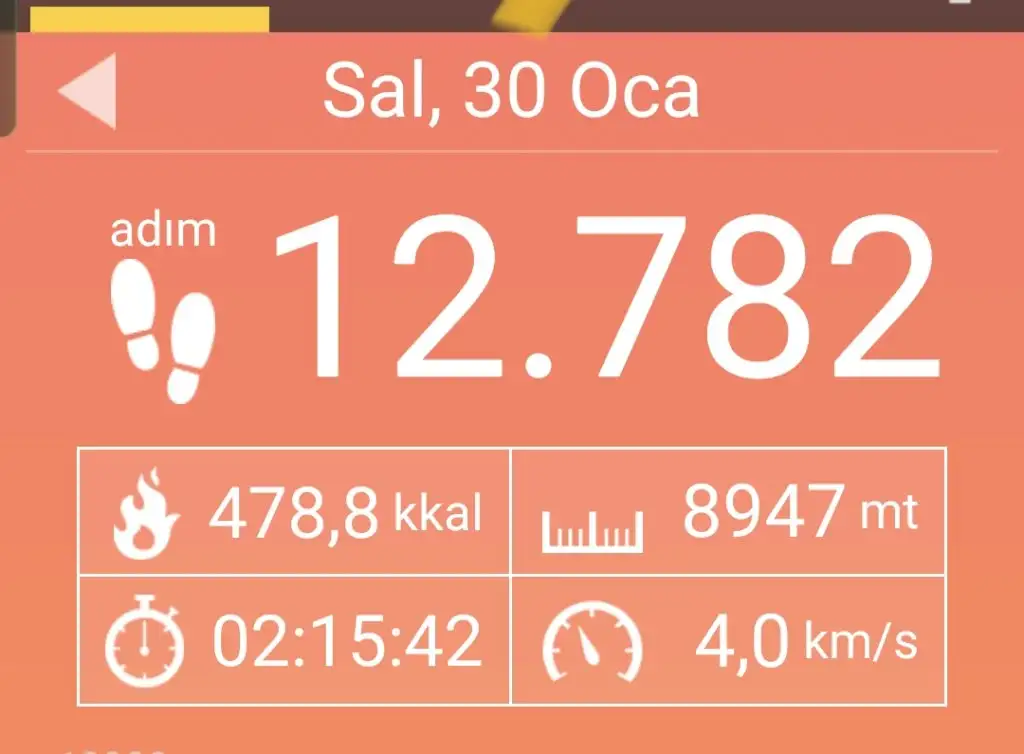Go to the previous day with the left arrow
This screenshot has height=754, width=1024.
tap(88, 92)
